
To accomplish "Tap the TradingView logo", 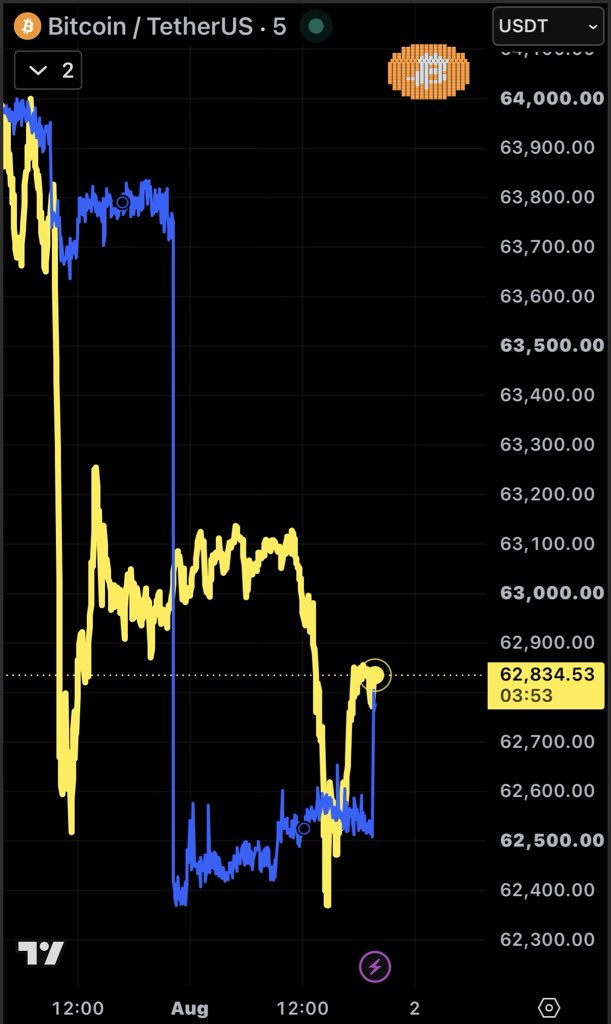I will (41, 953).
